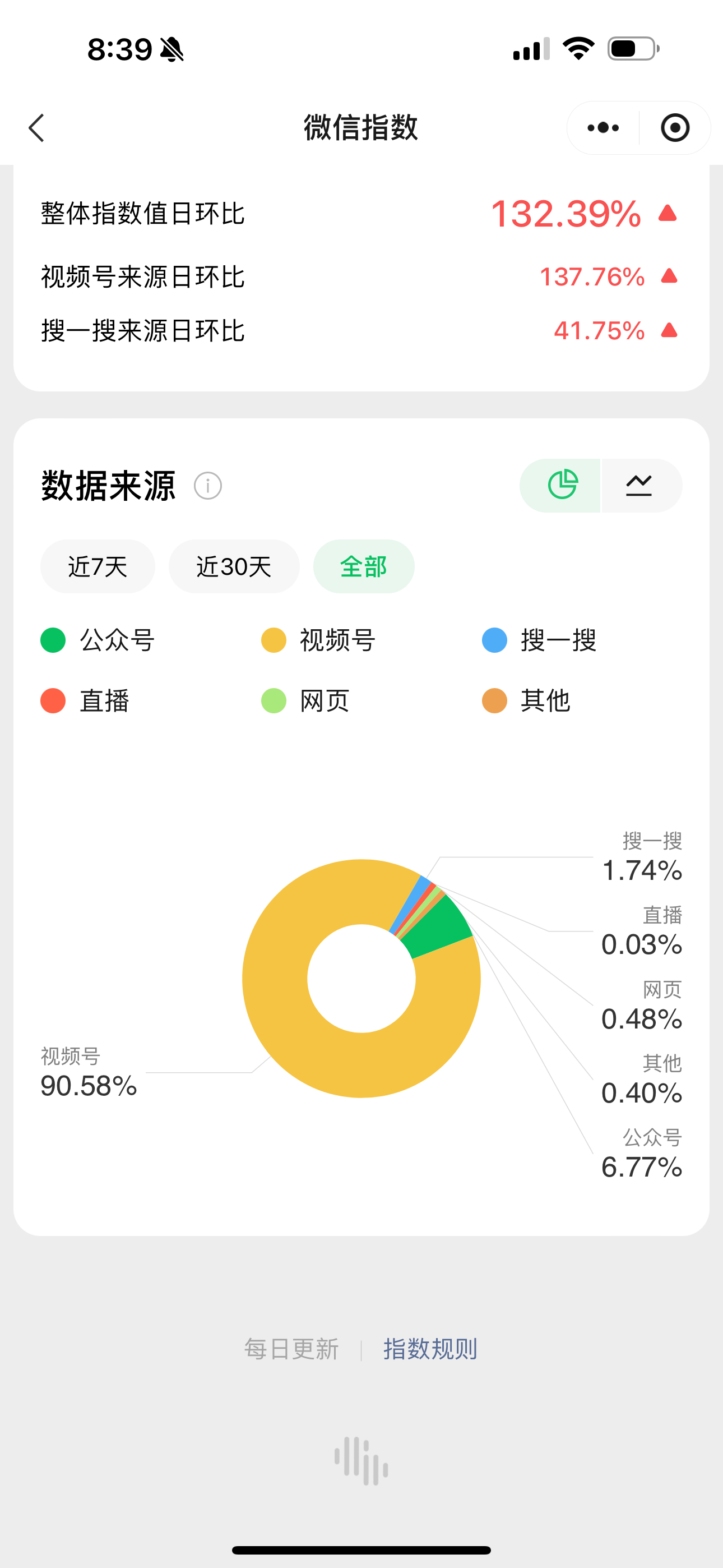Select the 近7天 filter
The image size is (723, 1568).
tap(98, 567)
